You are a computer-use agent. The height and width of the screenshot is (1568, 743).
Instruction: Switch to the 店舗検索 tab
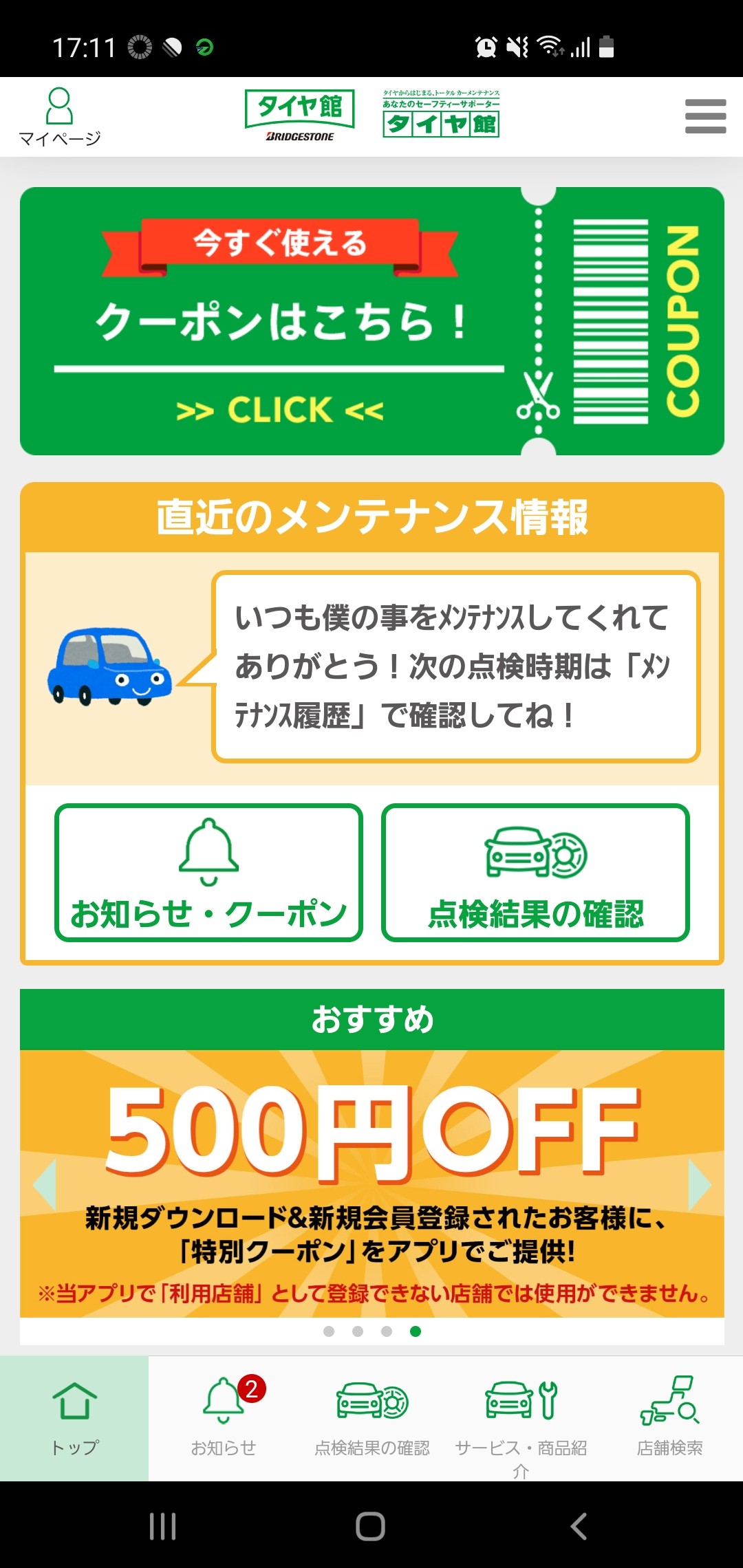click(x=669, y=1418)
